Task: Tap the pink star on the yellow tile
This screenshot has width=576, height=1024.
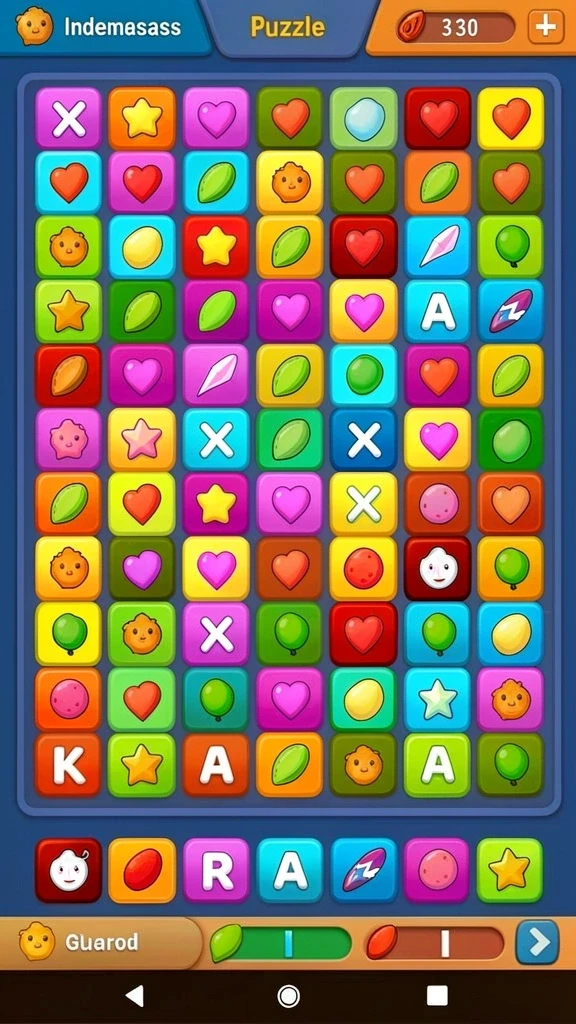Action: [x=142, y=441]
